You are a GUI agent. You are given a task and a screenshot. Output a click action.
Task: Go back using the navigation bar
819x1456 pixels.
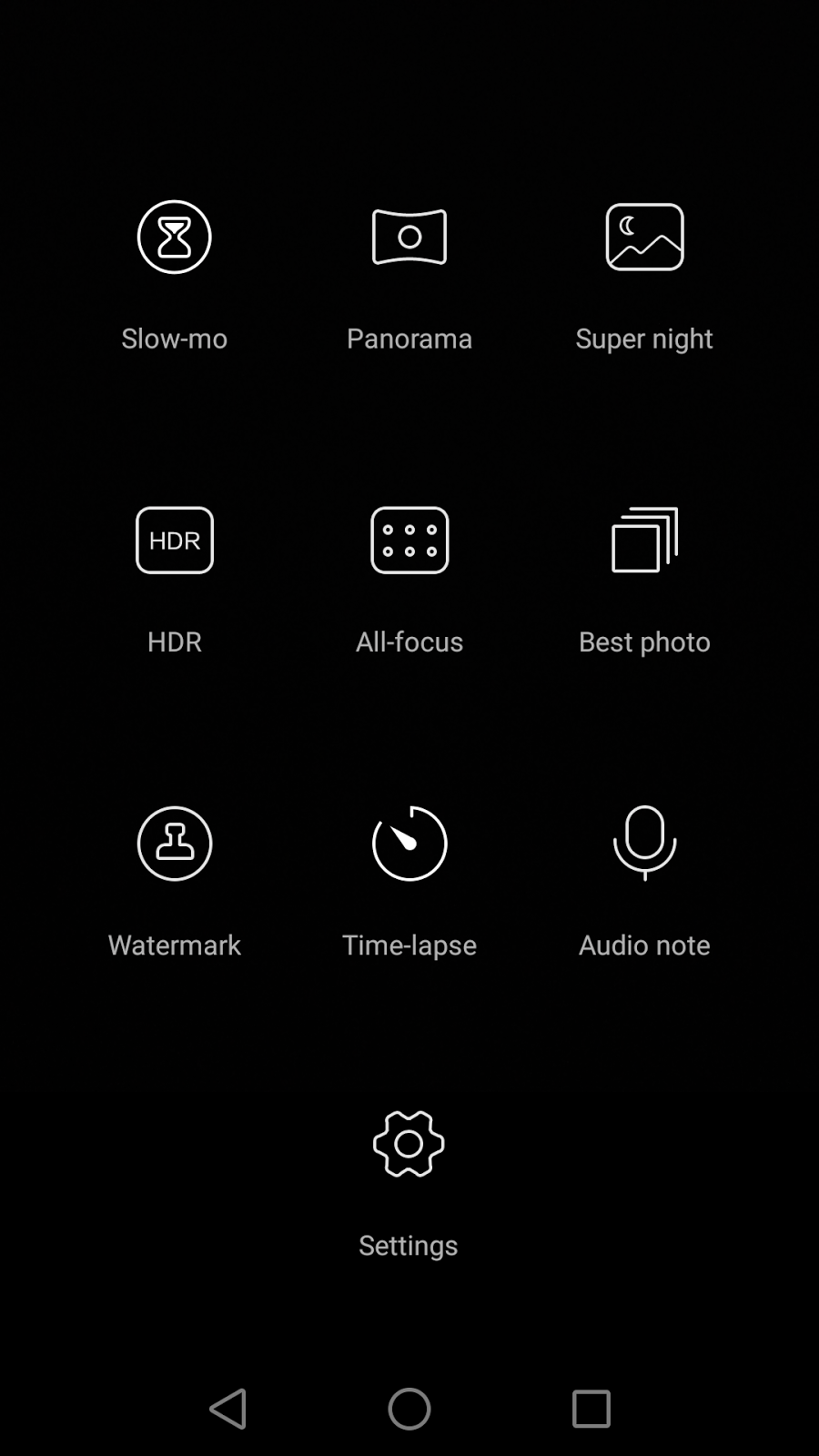coord(228,1409)
